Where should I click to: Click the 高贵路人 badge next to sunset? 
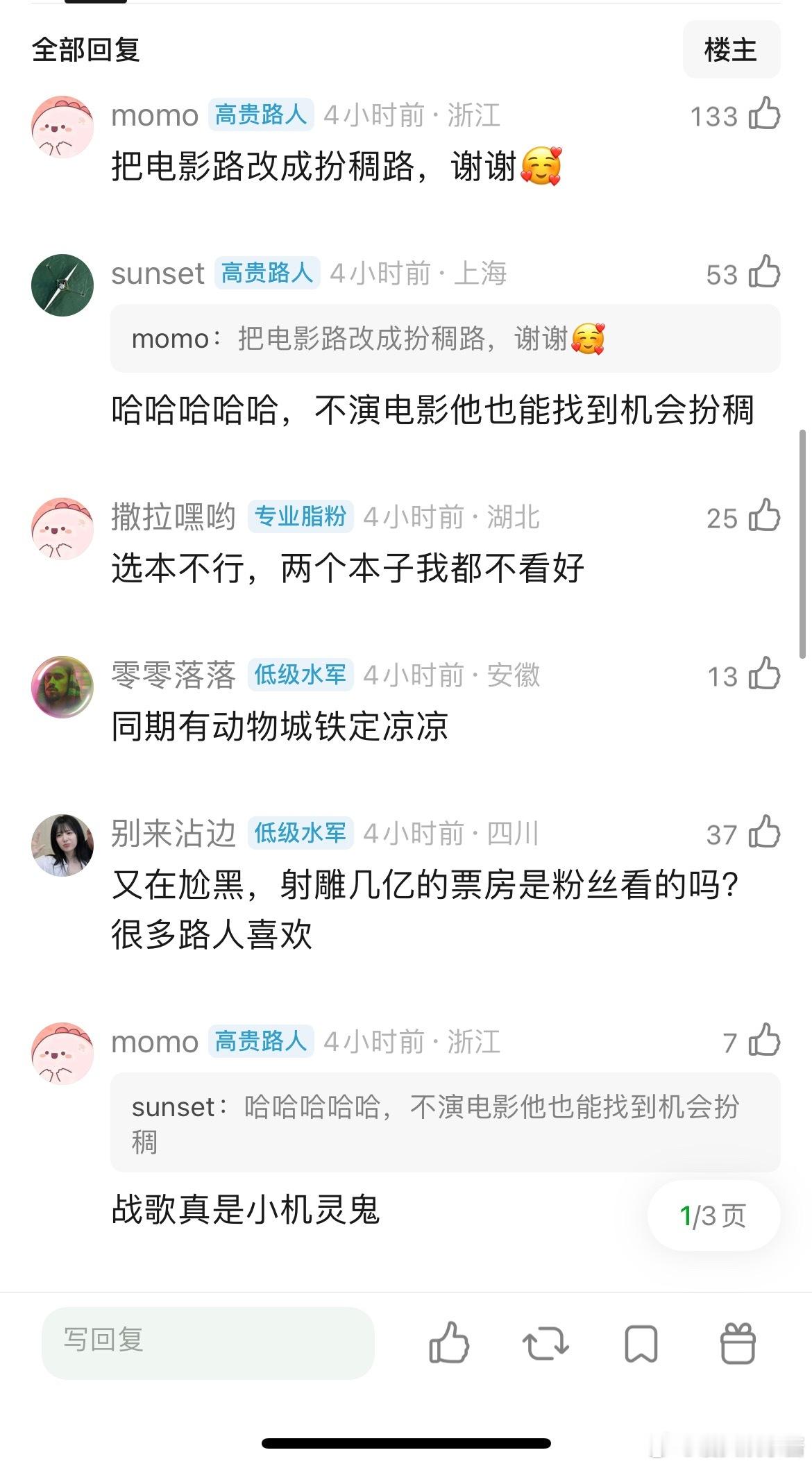coord(266,273)
